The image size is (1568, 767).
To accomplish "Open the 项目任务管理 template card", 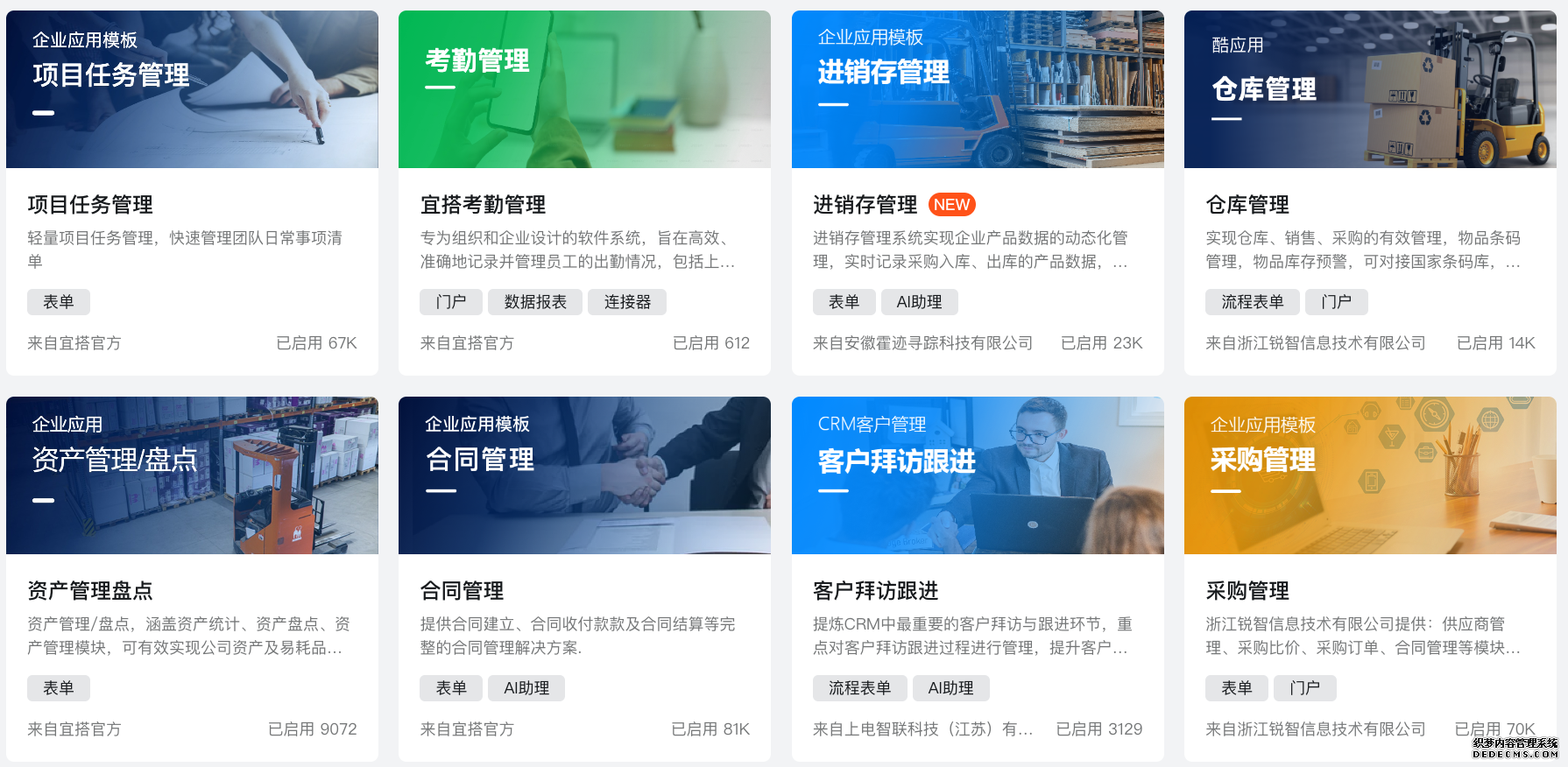I will coord(90,205).
